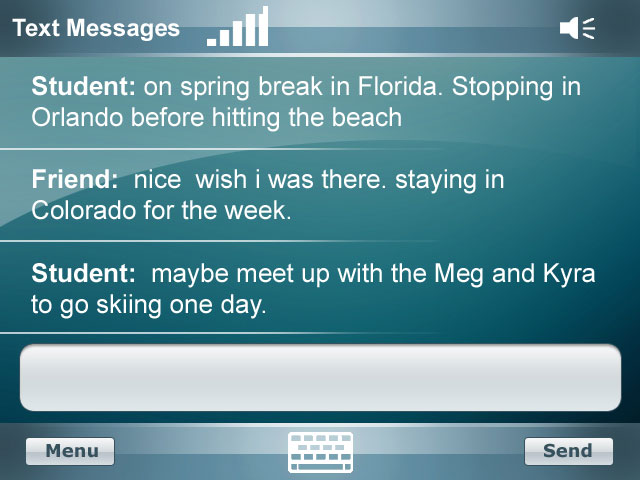Focus the message text input box
This screenshot has width=640, height=480.
320,378
